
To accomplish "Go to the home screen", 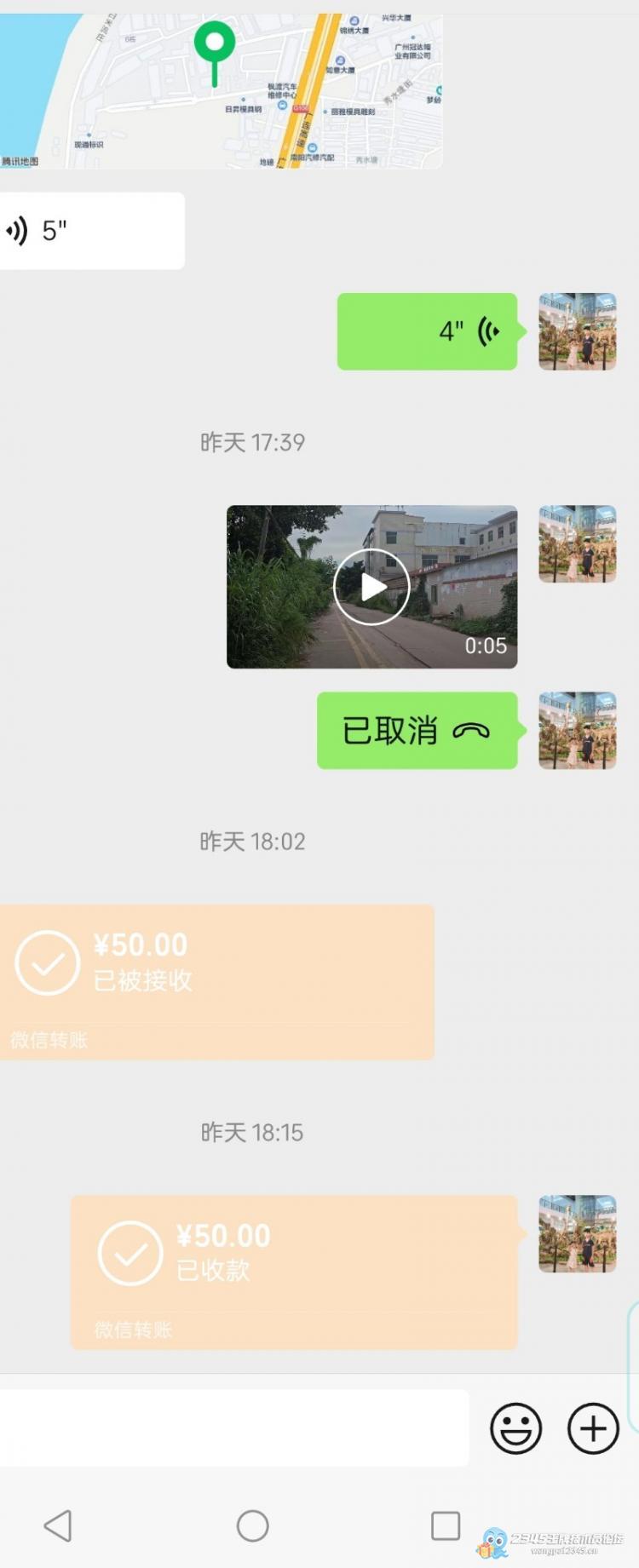I will [252, 1525].
